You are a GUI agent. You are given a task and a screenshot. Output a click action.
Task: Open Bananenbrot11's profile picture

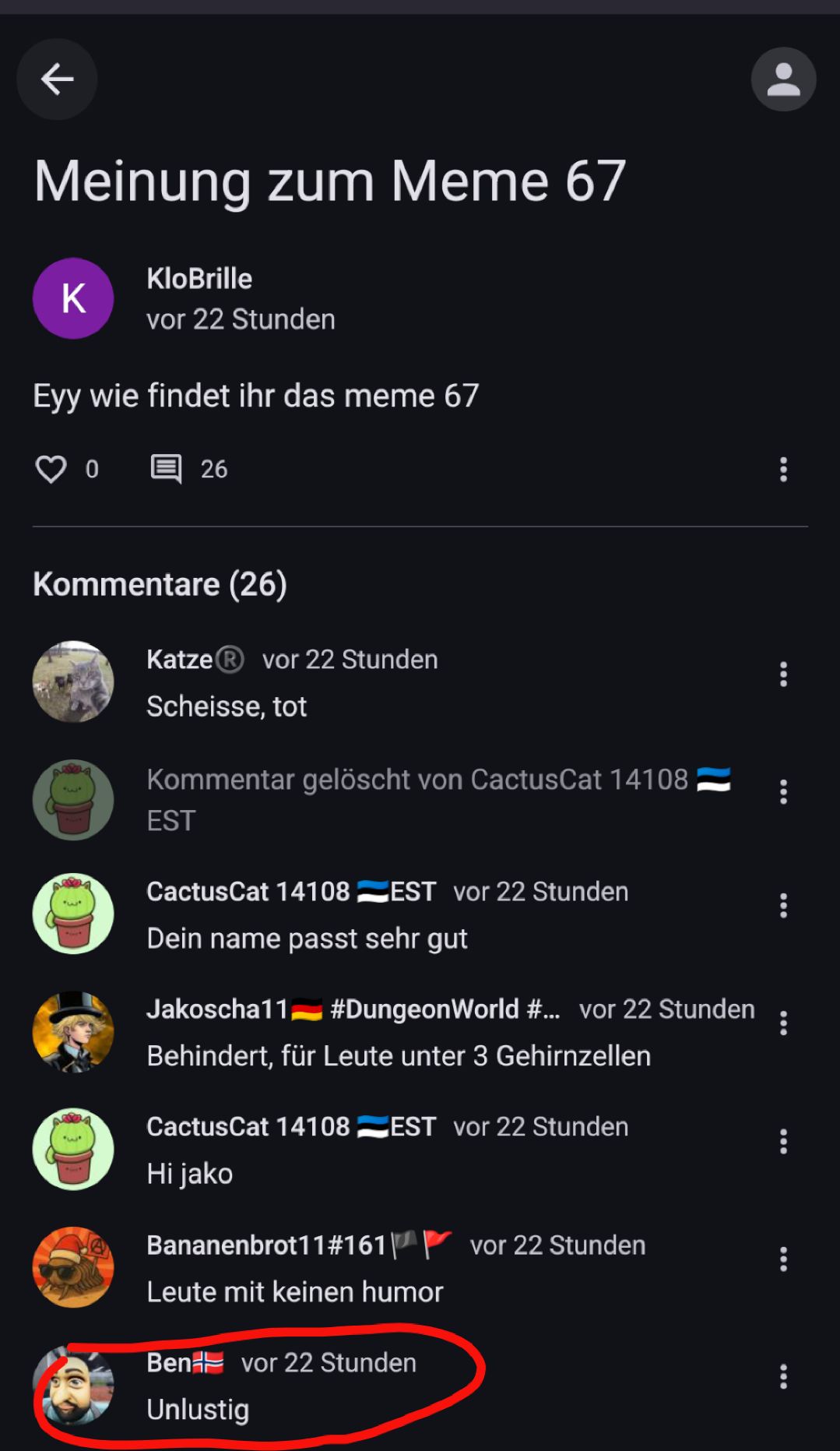pyautogui.click(x=73, y=1267)
